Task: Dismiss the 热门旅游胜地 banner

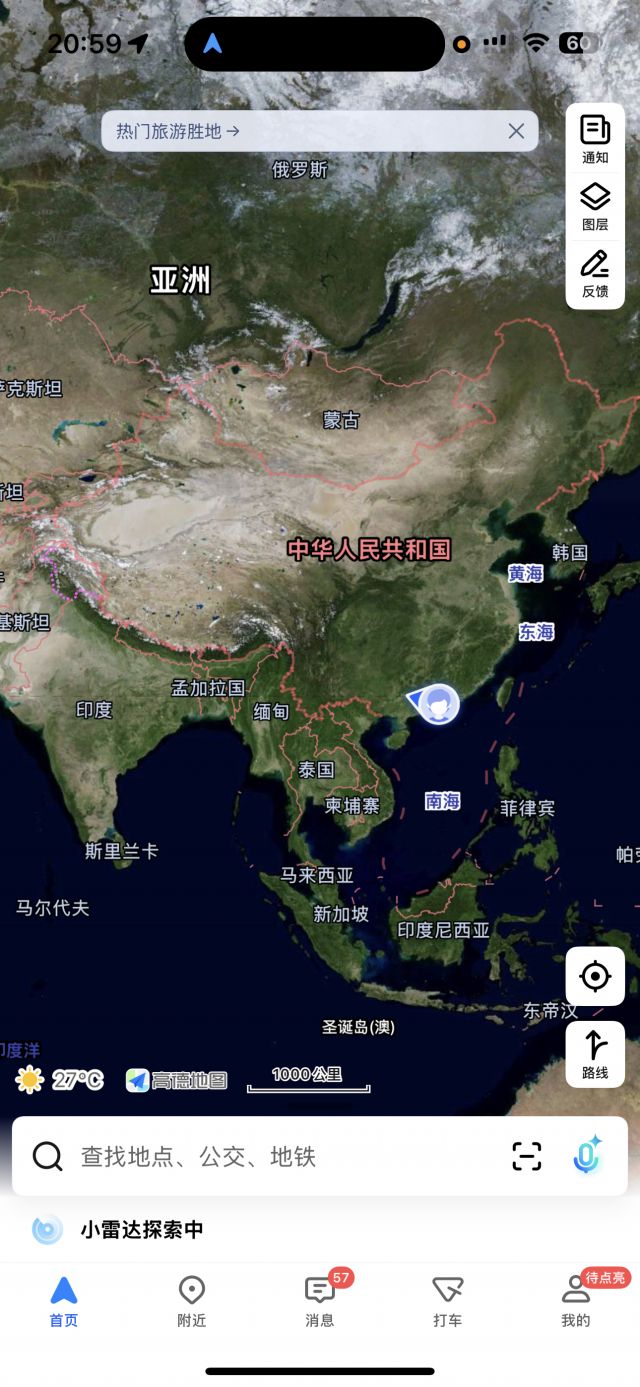Action: coord(516,131)
